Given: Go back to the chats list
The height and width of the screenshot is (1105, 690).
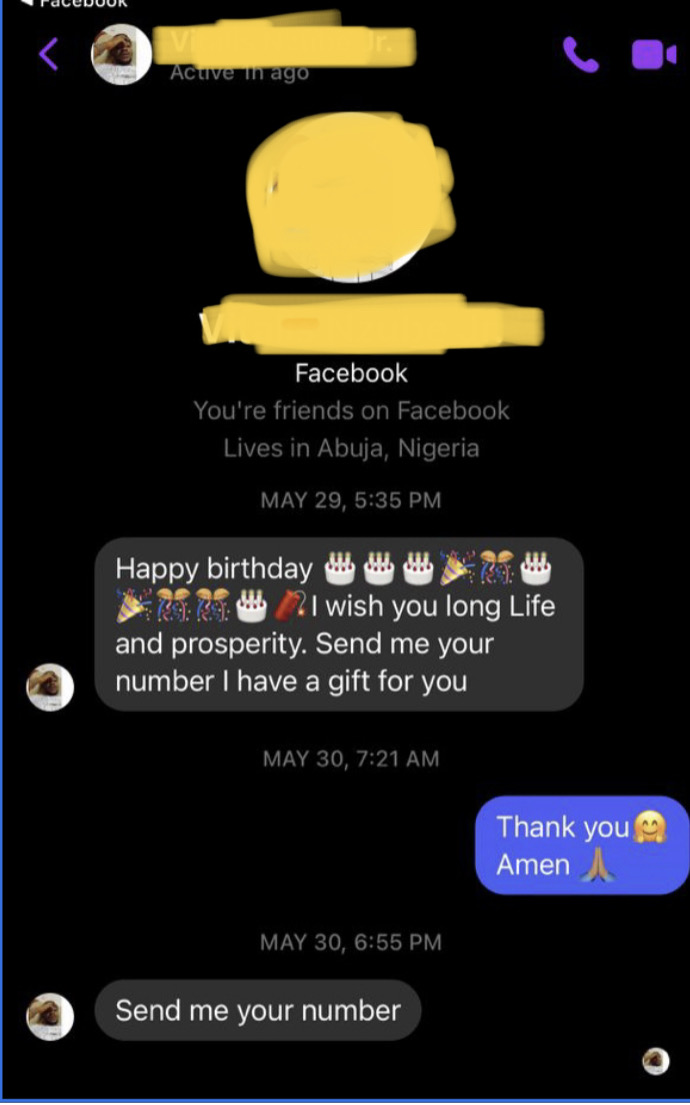Looking at the screenshot, I should (48, 54).
